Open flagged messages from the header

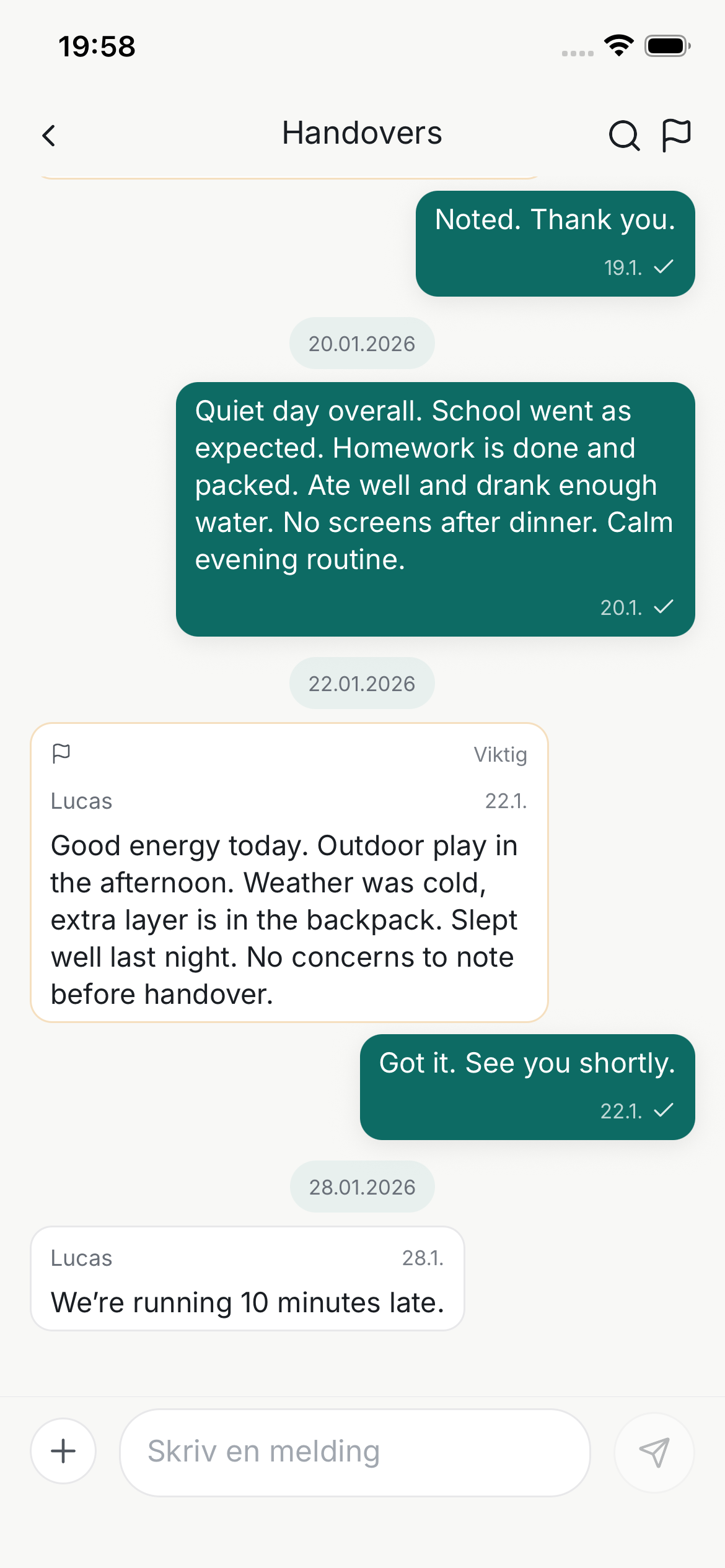pyautogui.click(x=676, y=135)
